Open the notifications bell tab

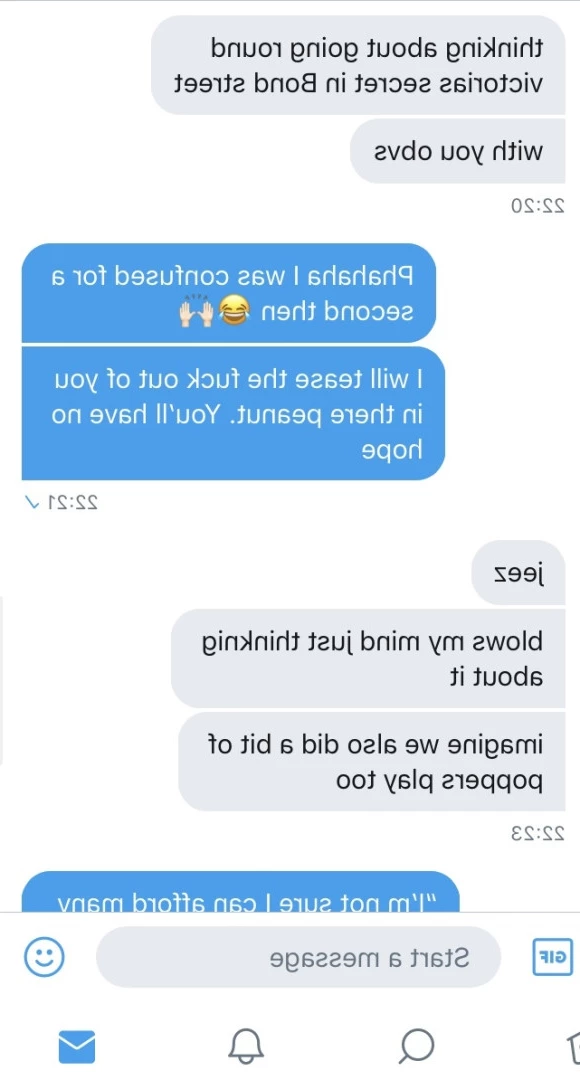point(246,1047)
